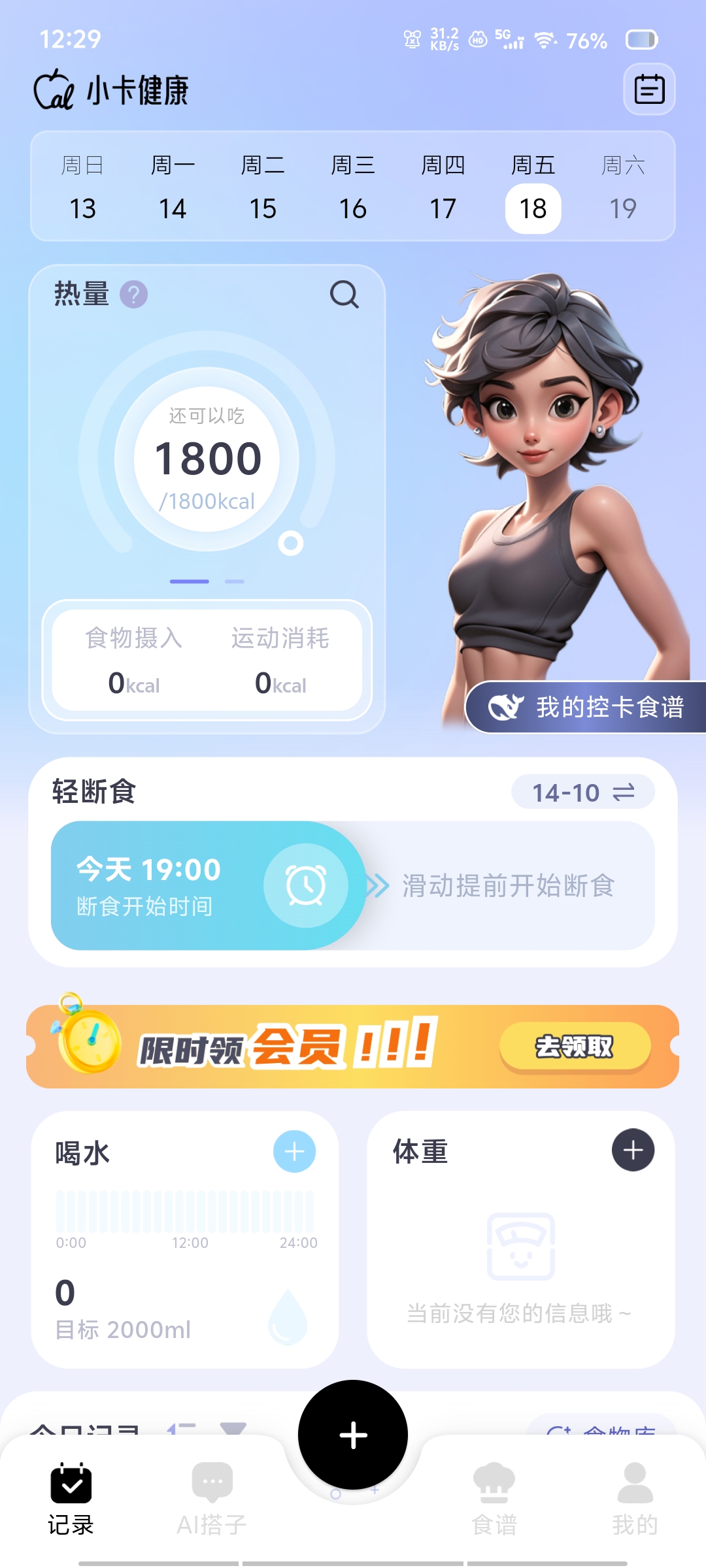Open the search icon in the calorie card

344,295
